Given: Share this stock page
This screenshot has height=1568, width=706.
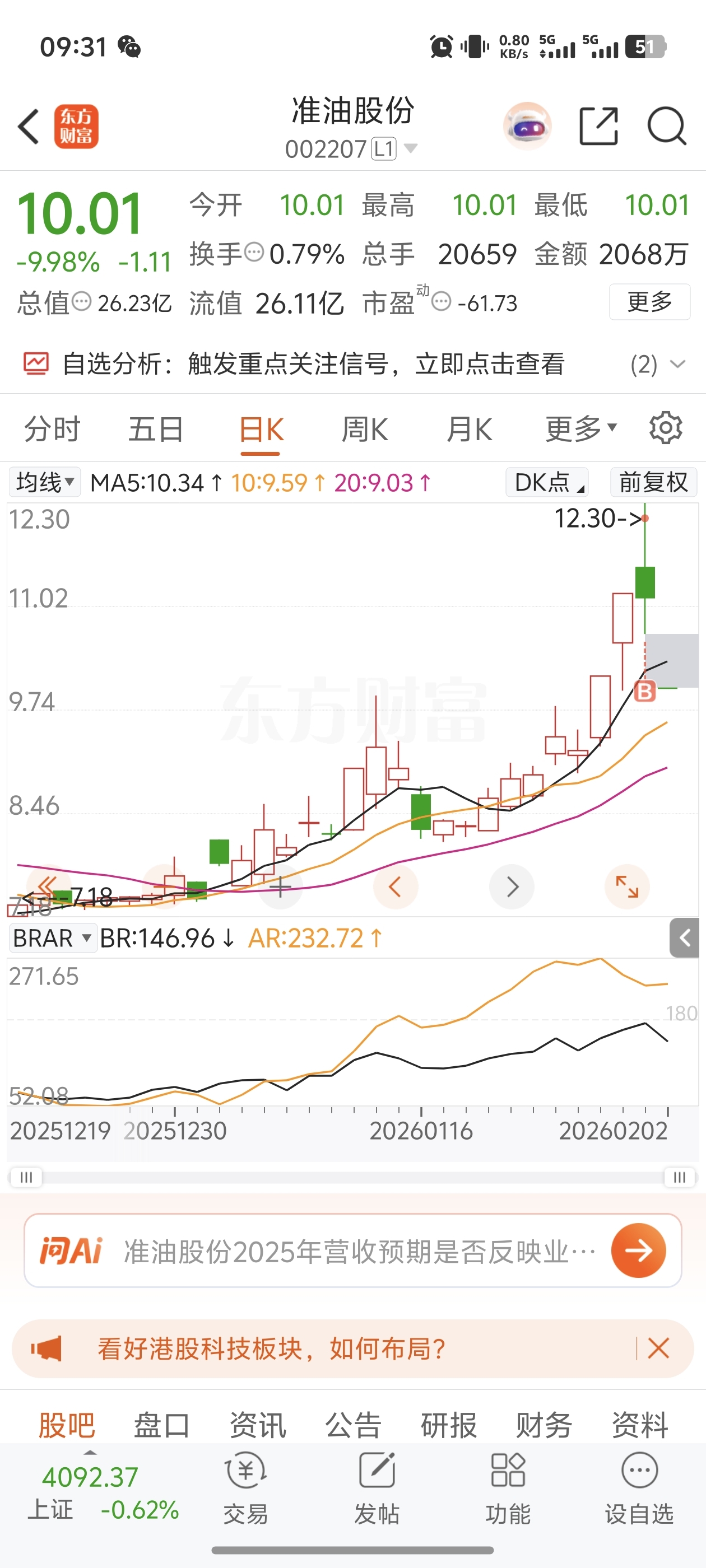Looking at the screenshot, I should pyautogui.click(x=598, y=127).
